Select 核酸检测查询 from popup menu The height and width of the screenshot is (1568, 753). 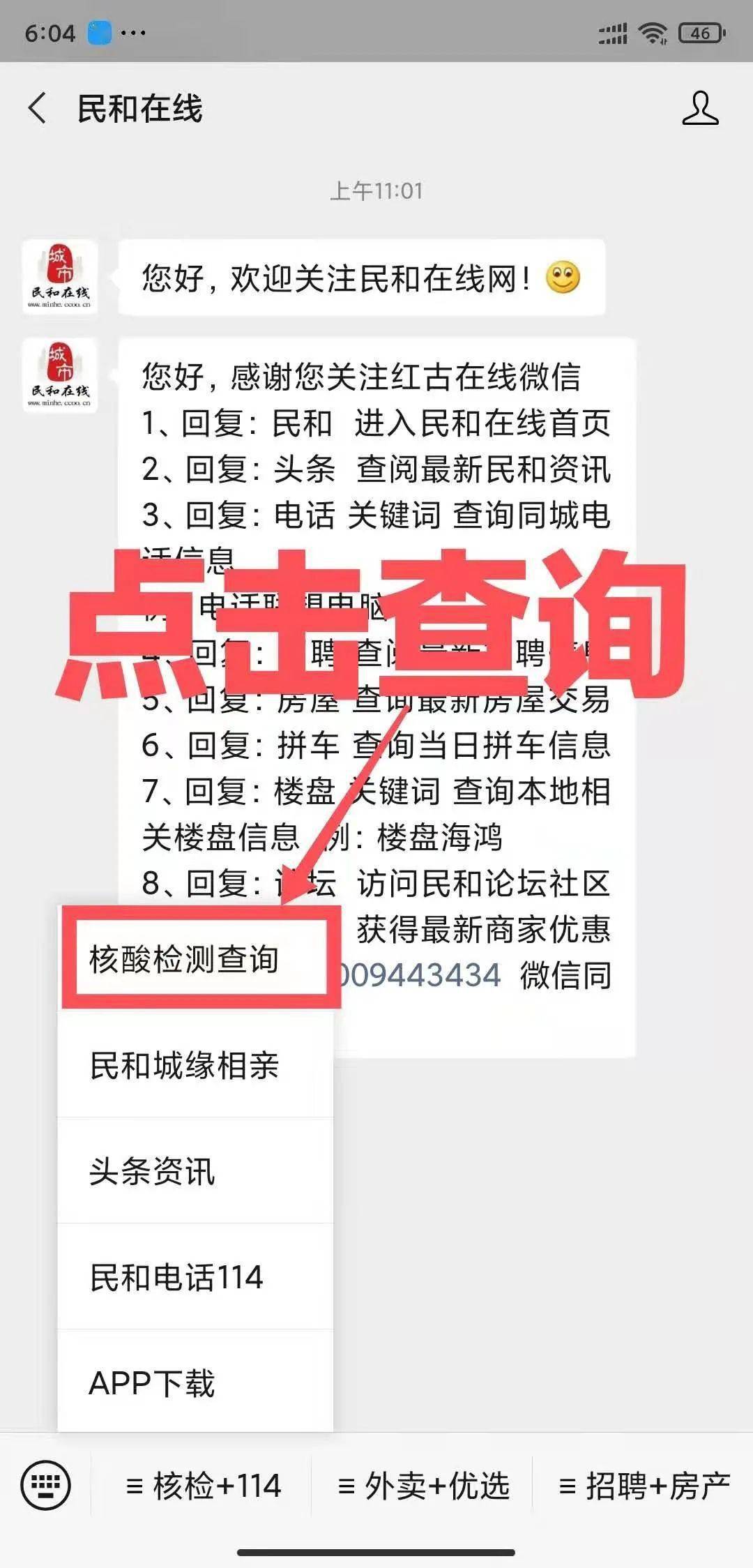[195, 959]
